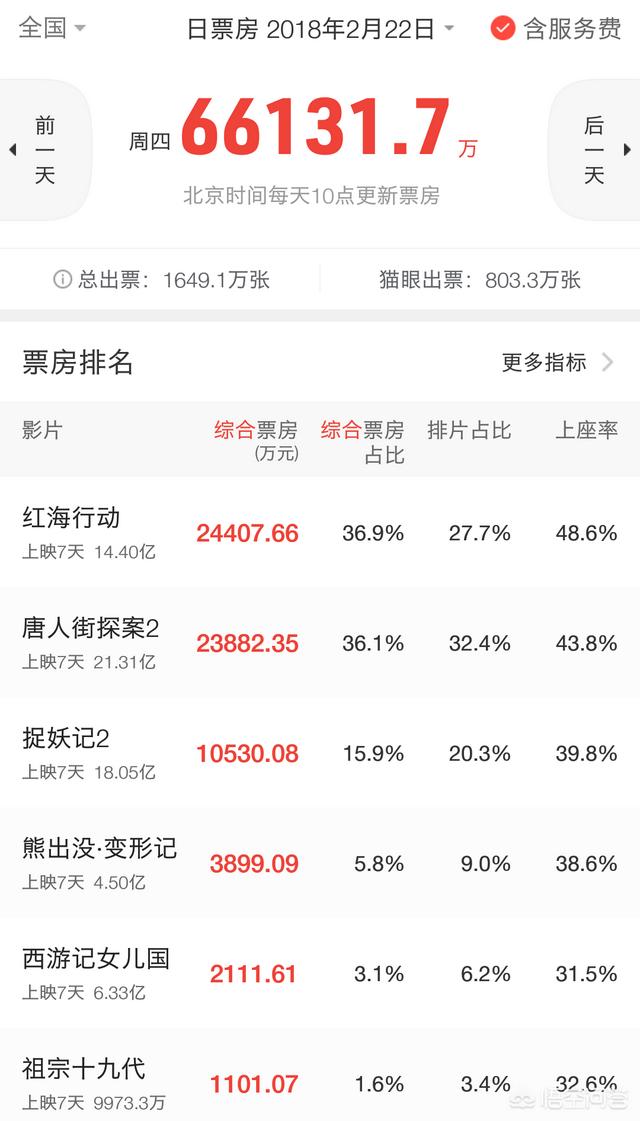Go to 后一天 box office

[x=595, y=150]
